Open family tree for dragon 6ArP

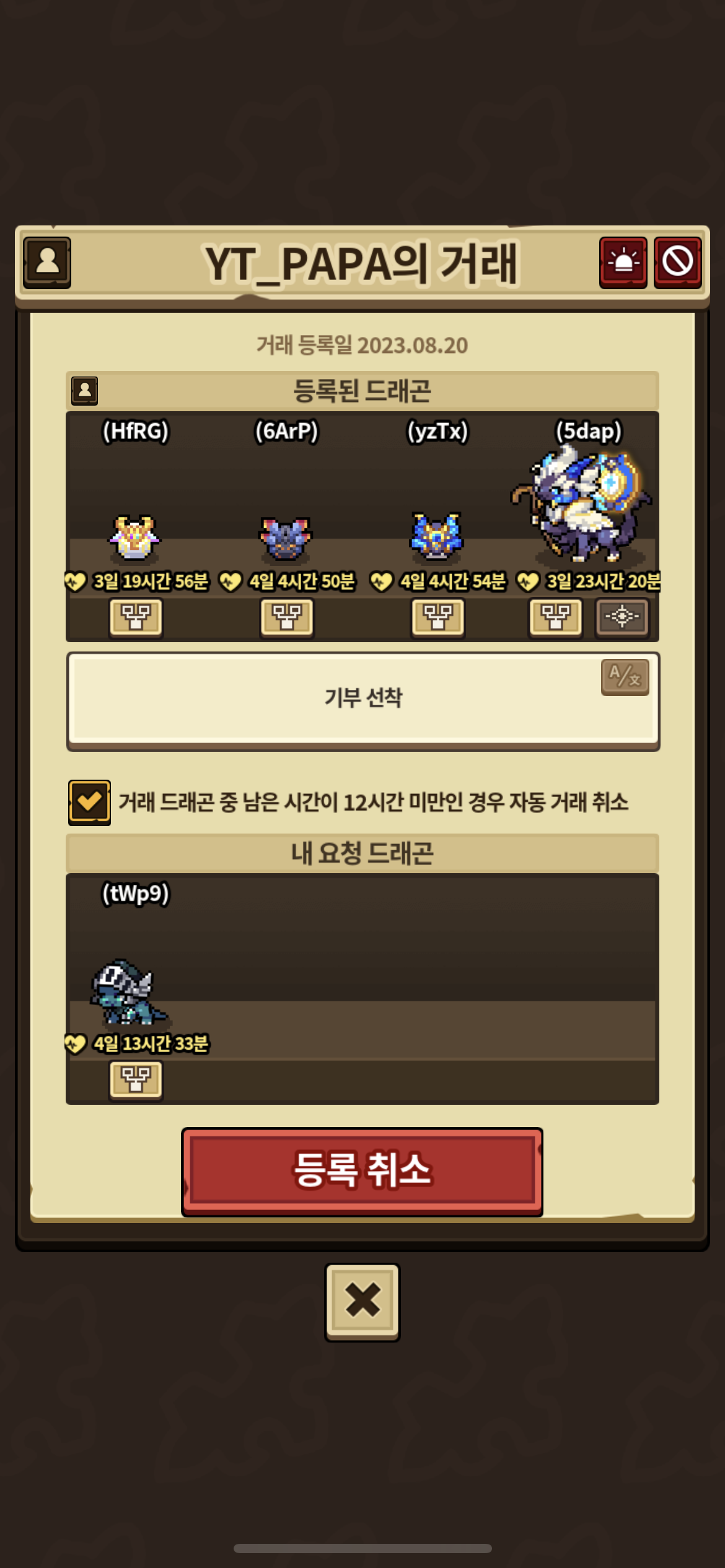pos(287,617)
